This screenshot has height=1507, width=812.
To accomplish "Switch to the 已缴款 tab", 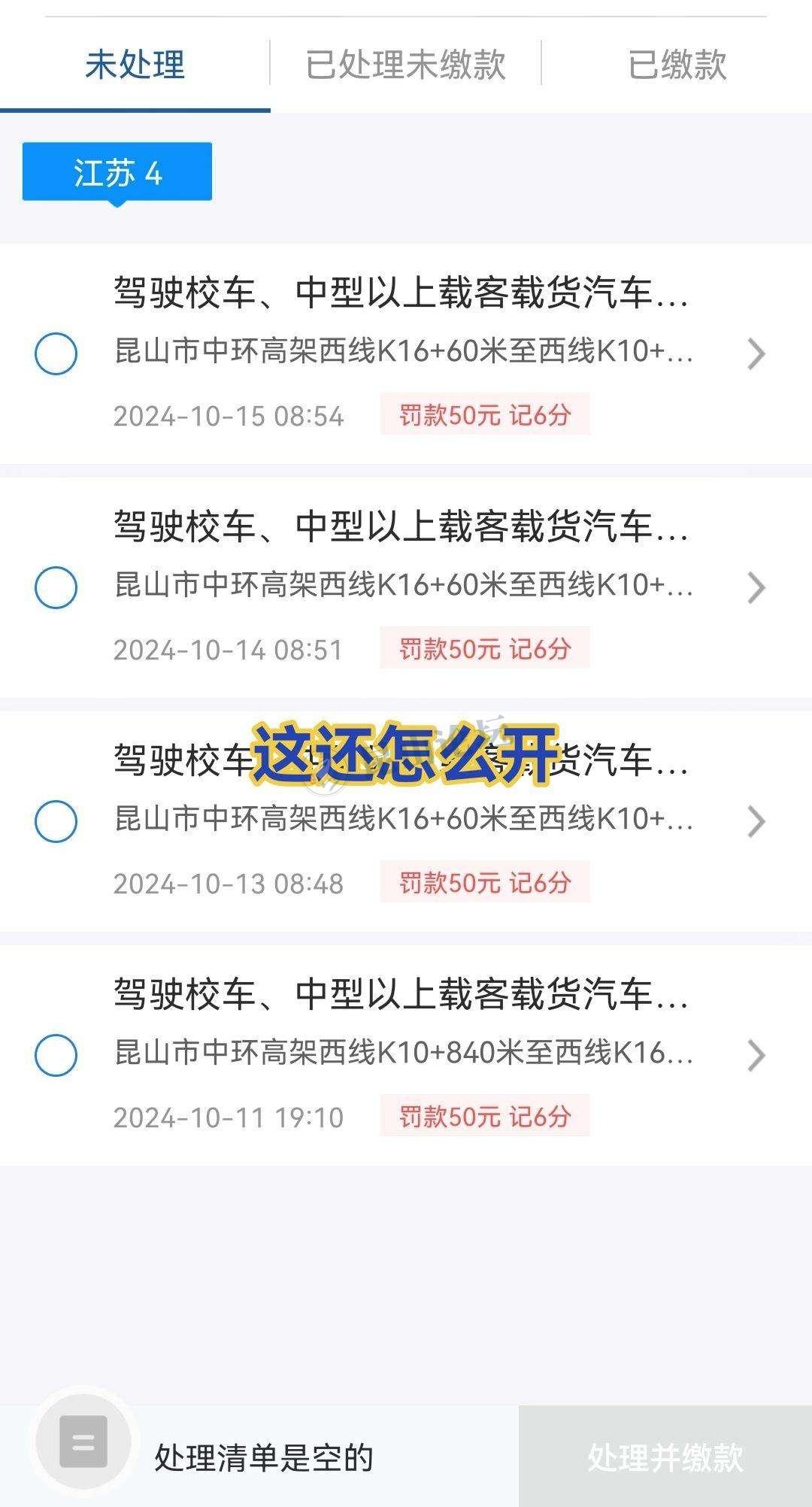I will point(677,65).
